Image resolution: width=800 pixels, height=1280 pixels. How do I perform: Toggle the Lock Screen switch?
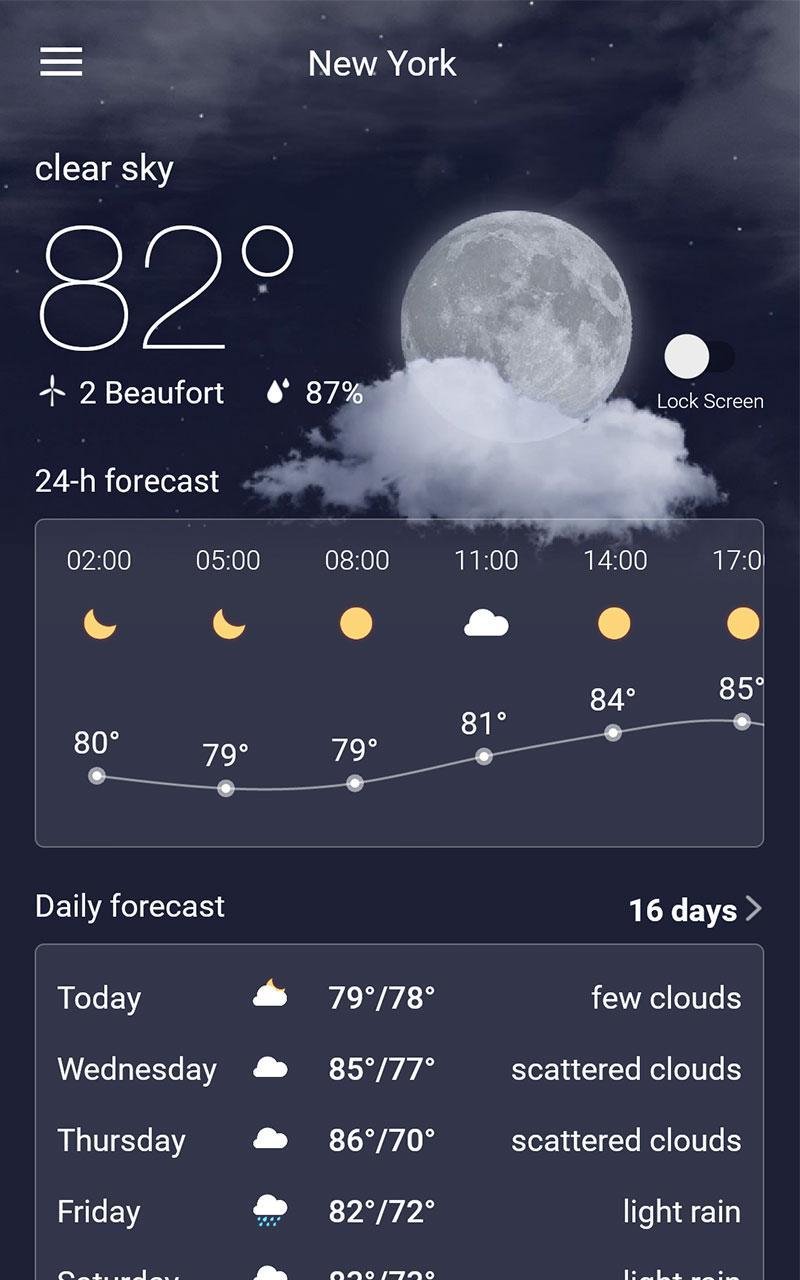pos(700,357)
